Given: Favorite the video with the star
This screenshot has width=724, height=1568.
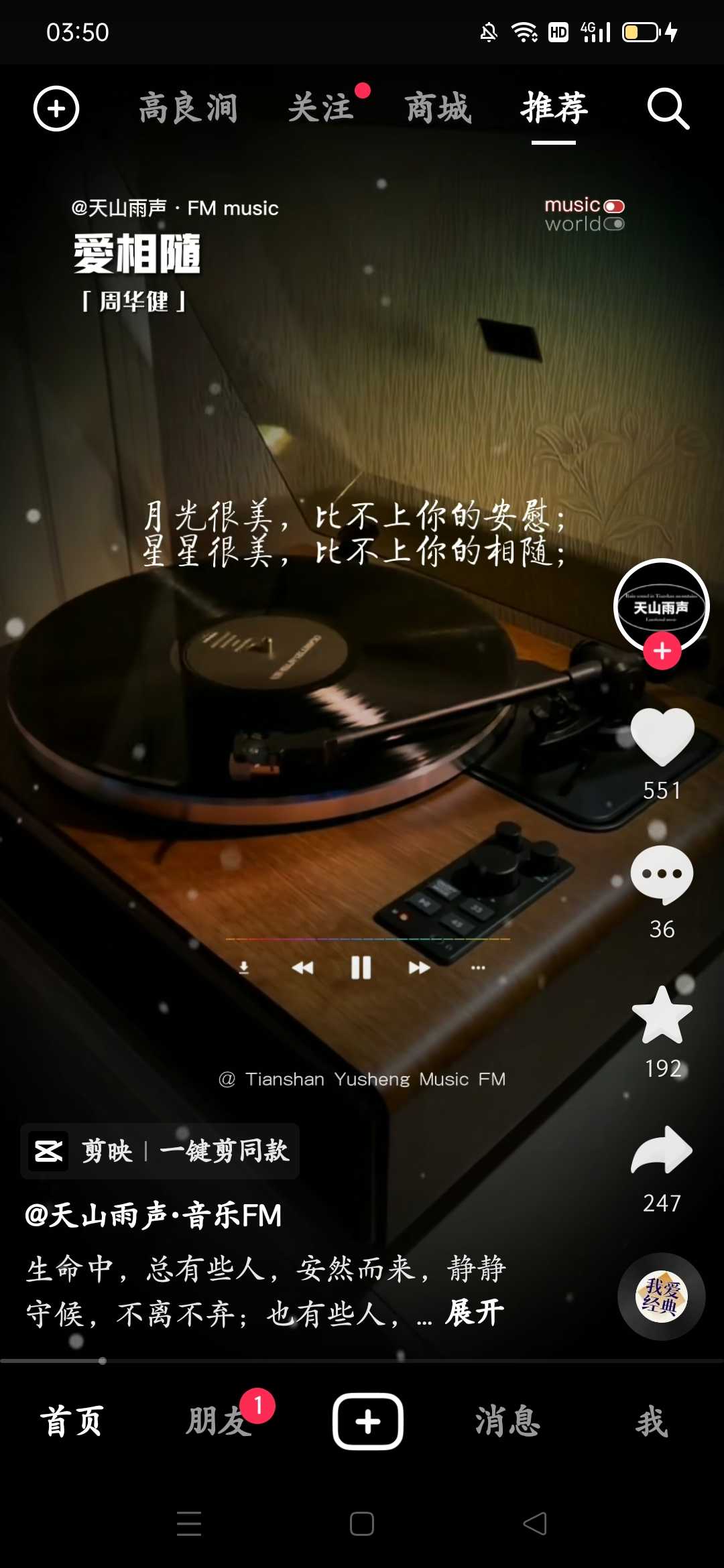Looking at the screenshot, I should pos(662,1015).
